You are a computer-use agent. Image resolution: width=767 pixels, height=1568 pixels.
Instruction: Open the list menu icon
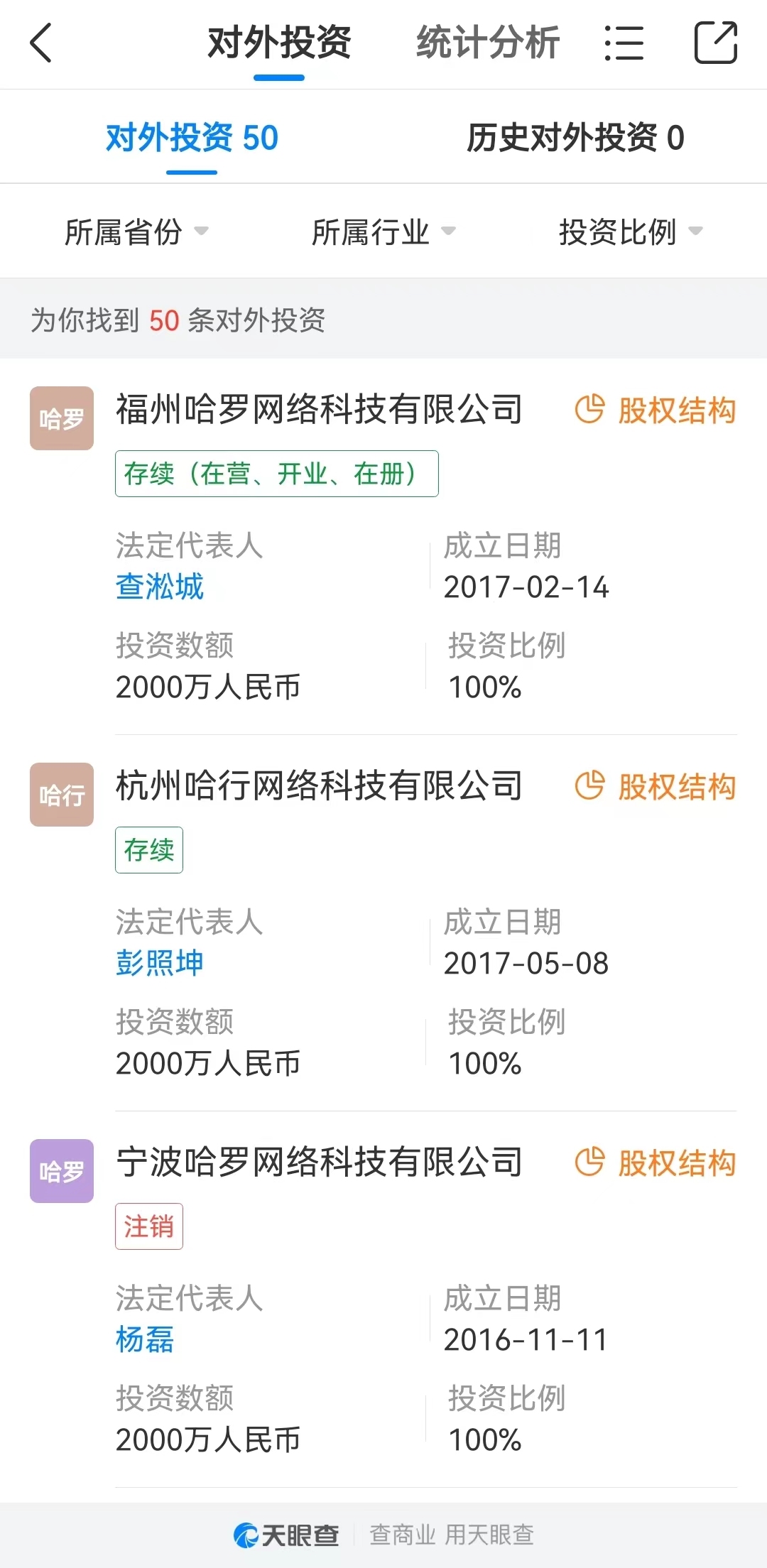pos(624,43)
